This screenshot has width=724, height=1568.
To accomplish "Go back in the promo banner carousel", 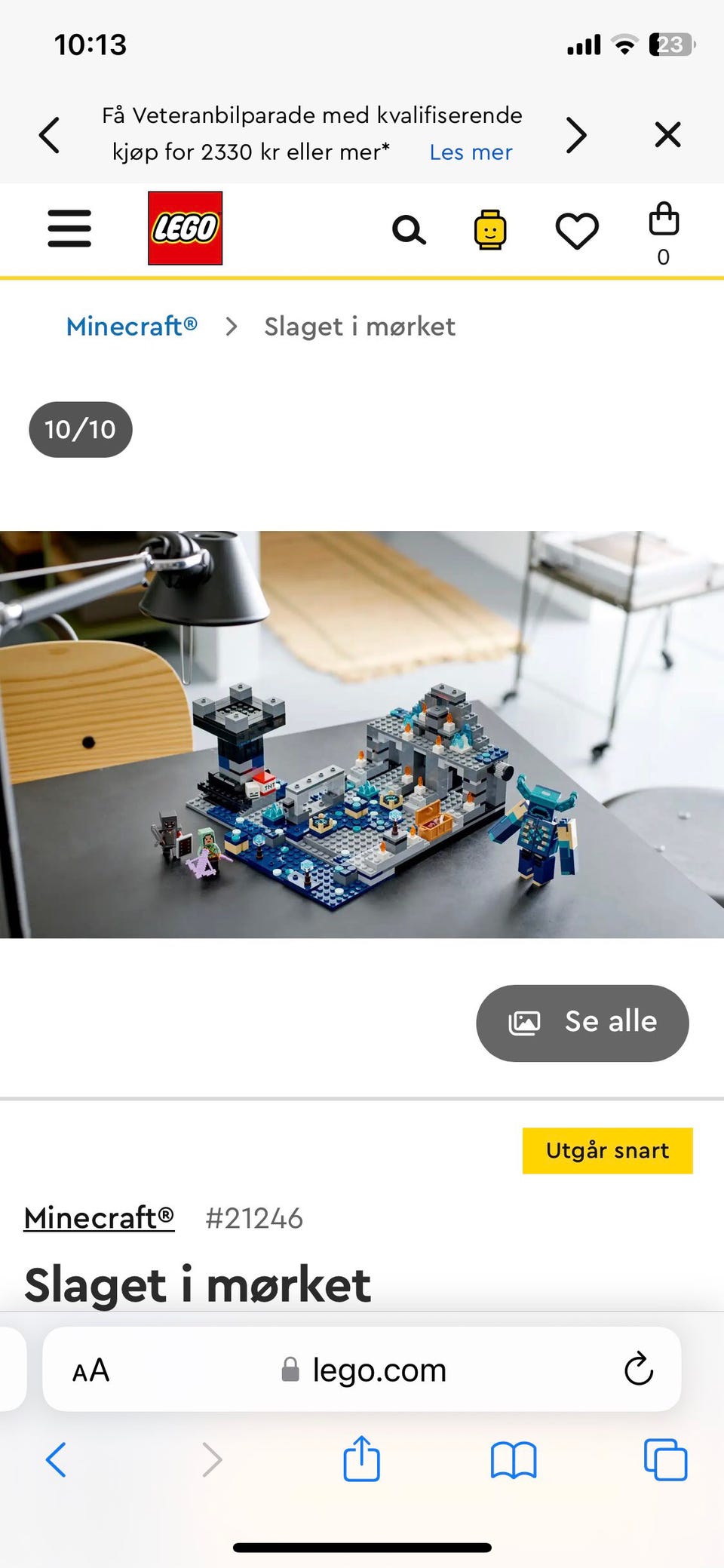I will tap(49, 135).
